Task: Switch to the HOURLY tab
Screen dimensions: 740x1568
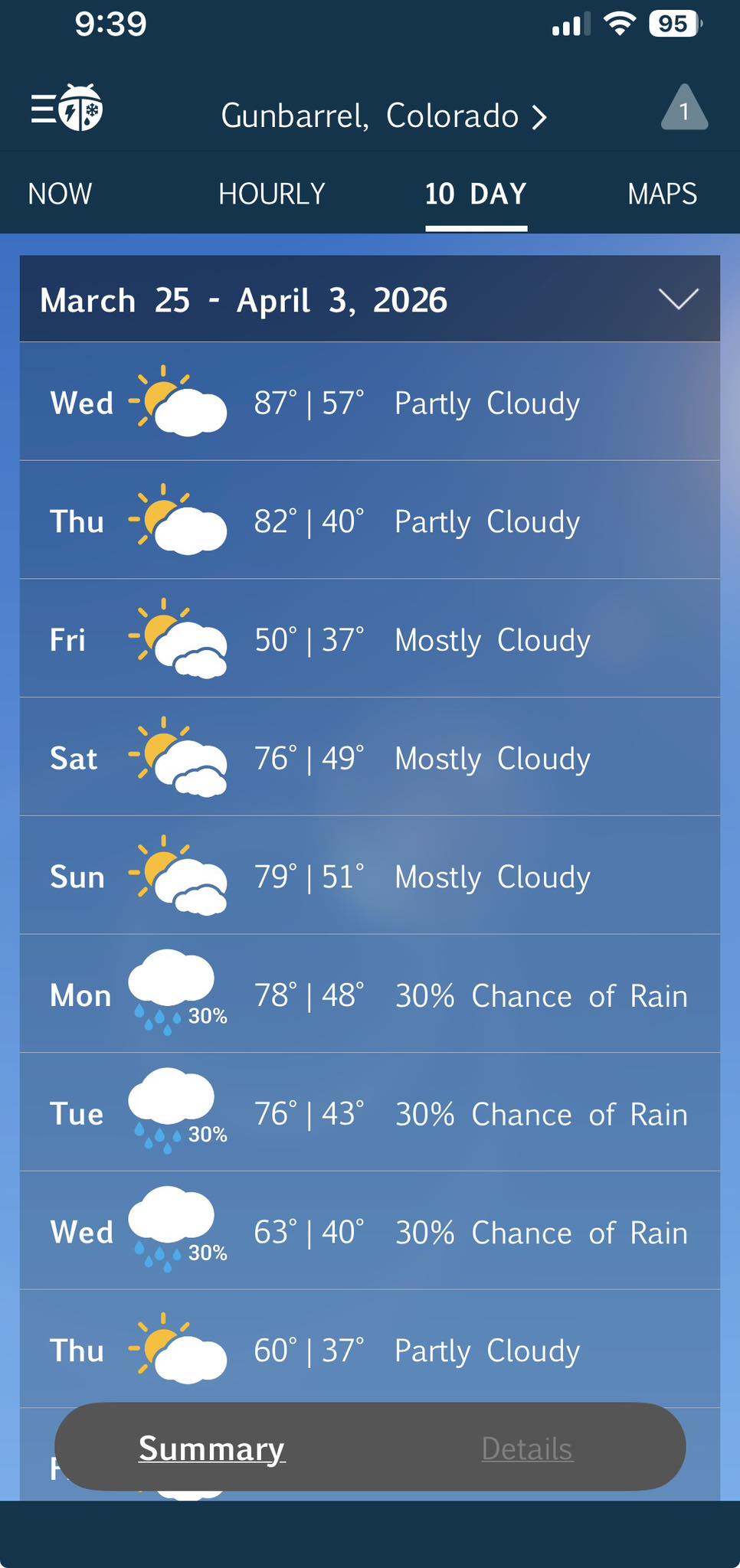Action: pyautogui.click(x=272, y=194)
